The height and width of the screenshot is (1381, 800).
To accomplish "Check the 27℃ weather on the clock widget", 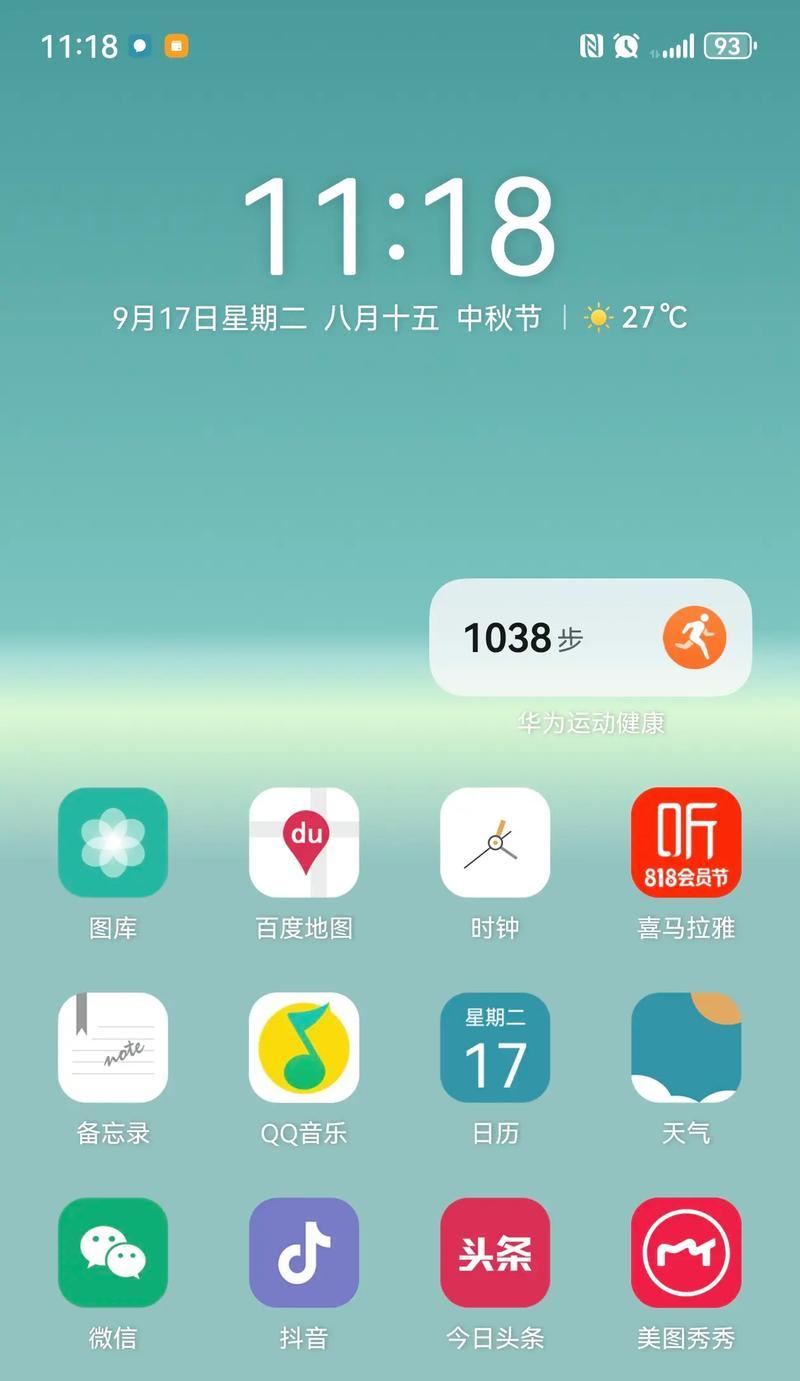I will [638, 318].
